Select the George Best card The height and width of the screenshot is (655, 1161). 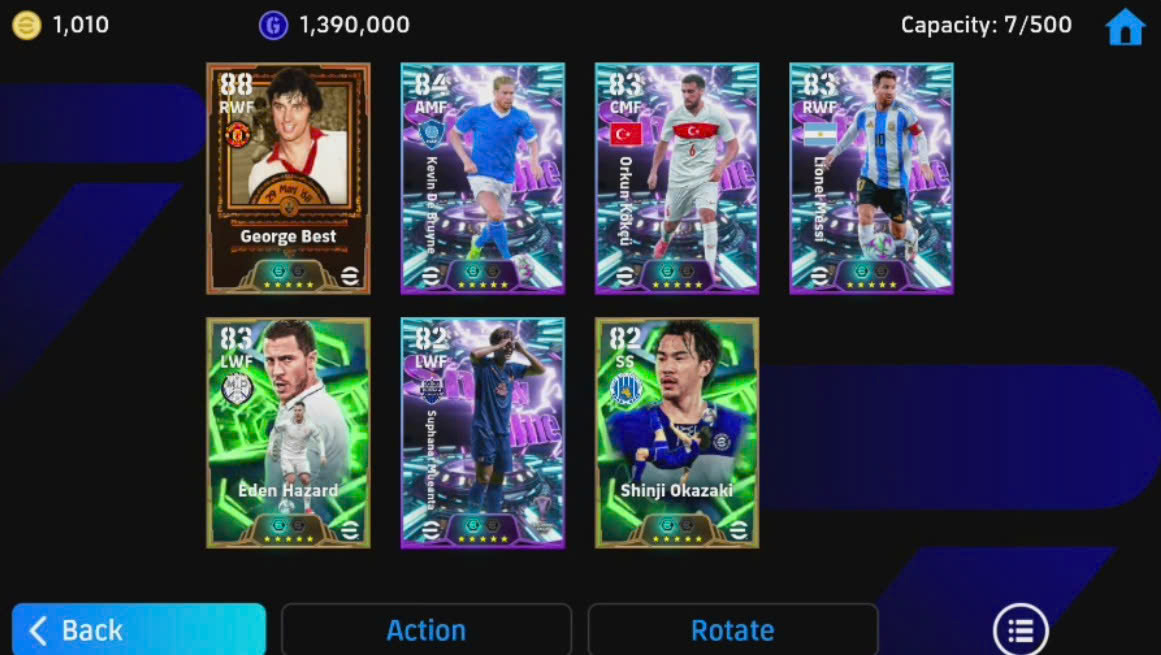pyautogui.click(x=288, y=178)
